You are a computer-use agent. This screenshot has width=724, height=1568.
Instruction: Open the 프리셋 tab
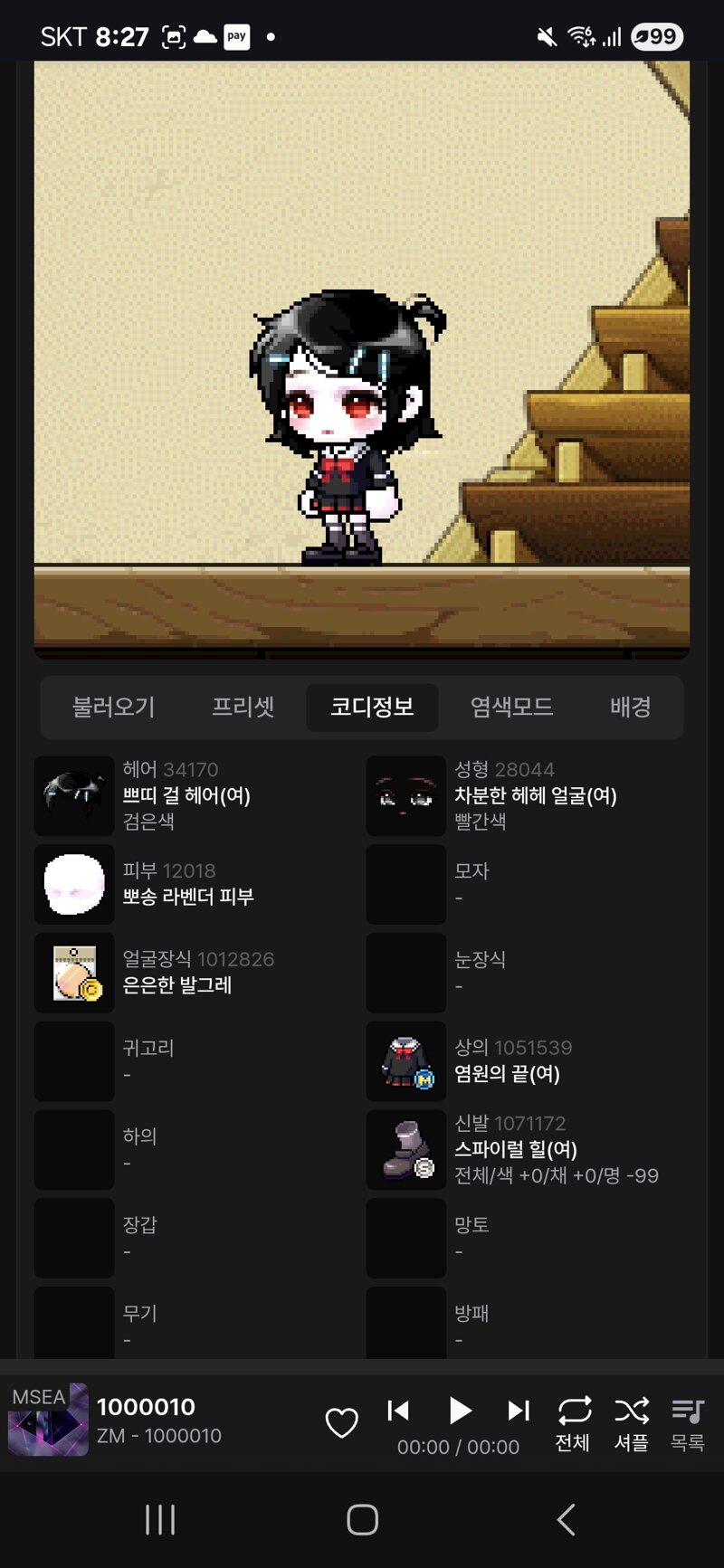(x=243, y=707)
